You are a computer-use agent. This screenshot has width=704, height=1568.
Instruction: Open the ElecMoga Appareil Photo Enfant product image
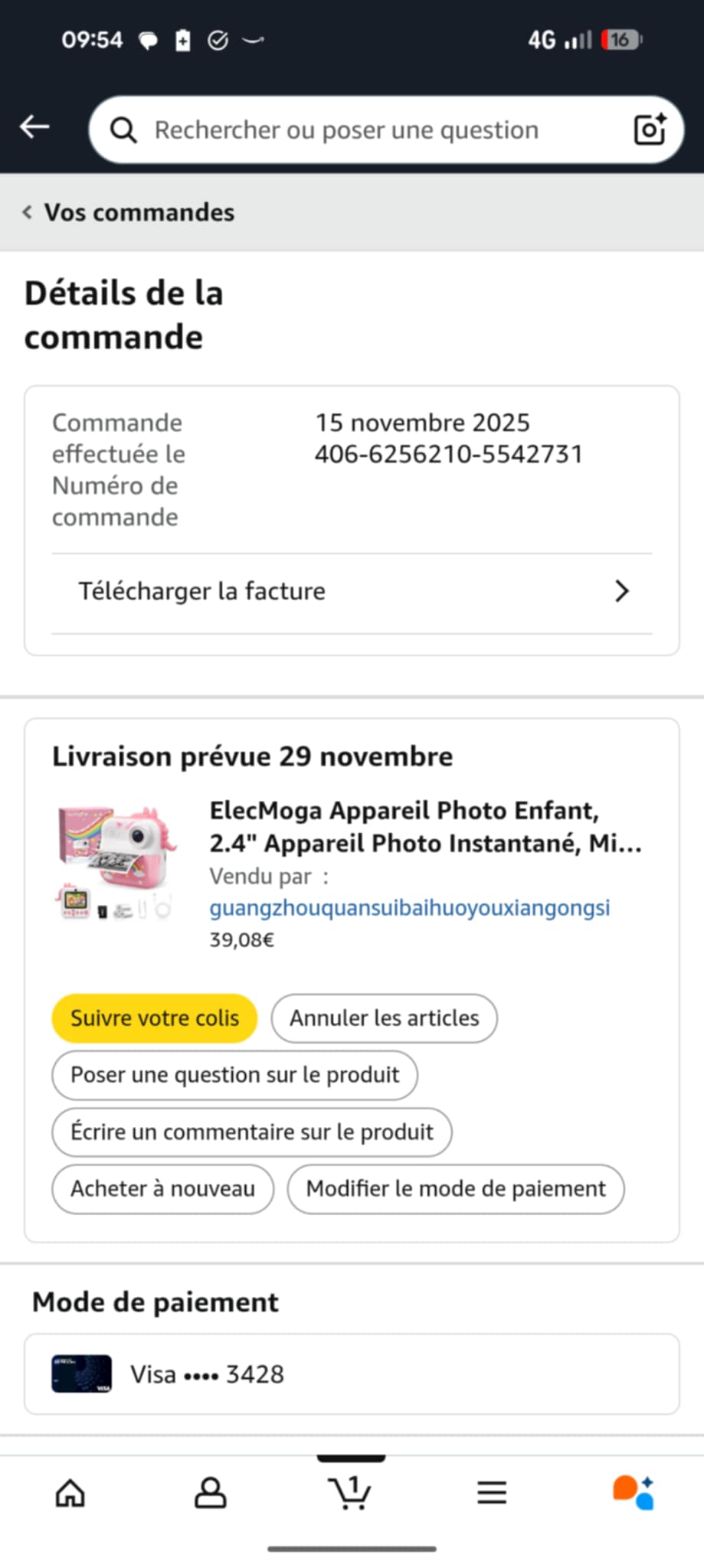(x=116, y=863)
